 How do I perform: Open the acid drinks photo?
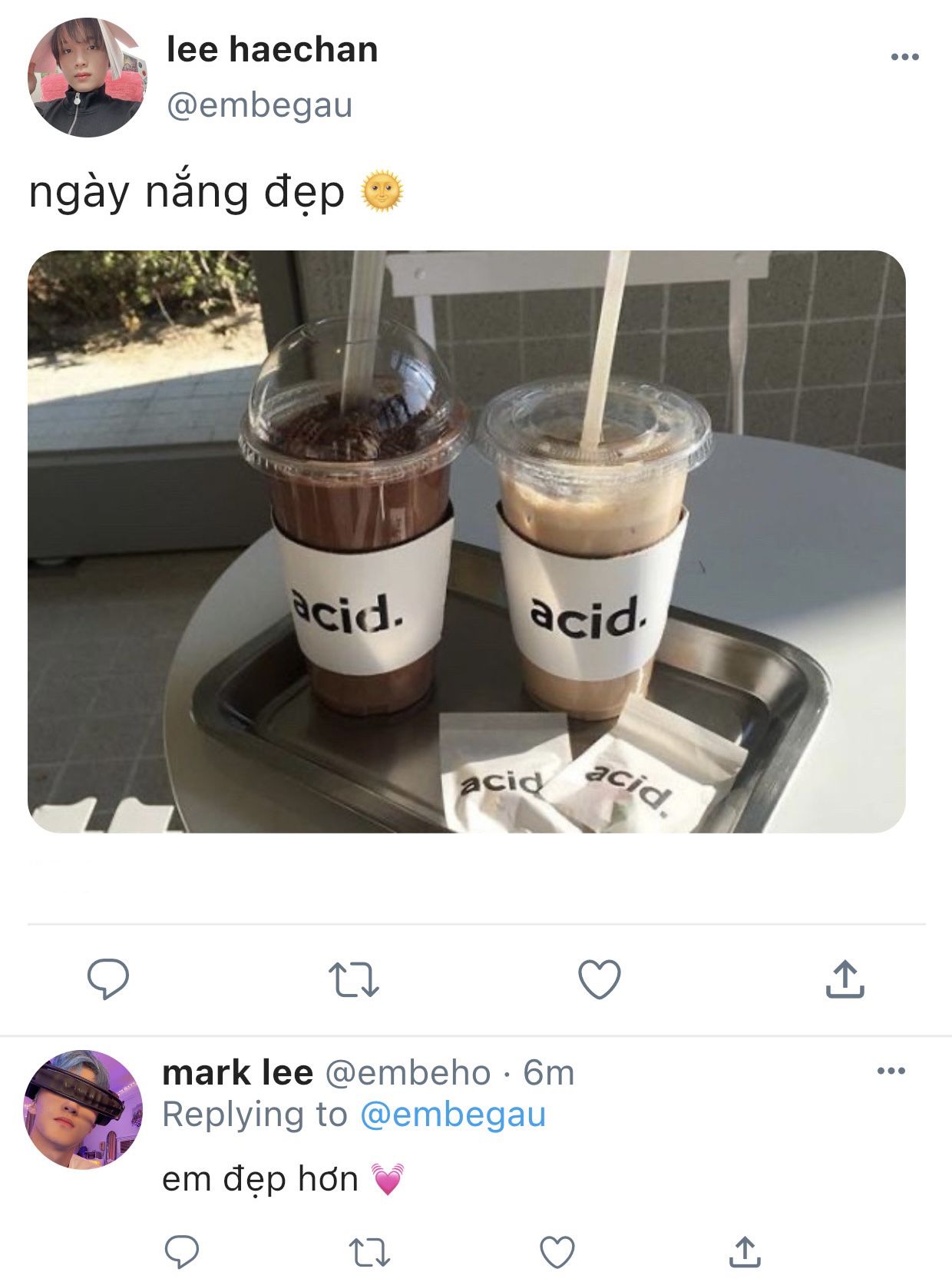coord(467,542)
